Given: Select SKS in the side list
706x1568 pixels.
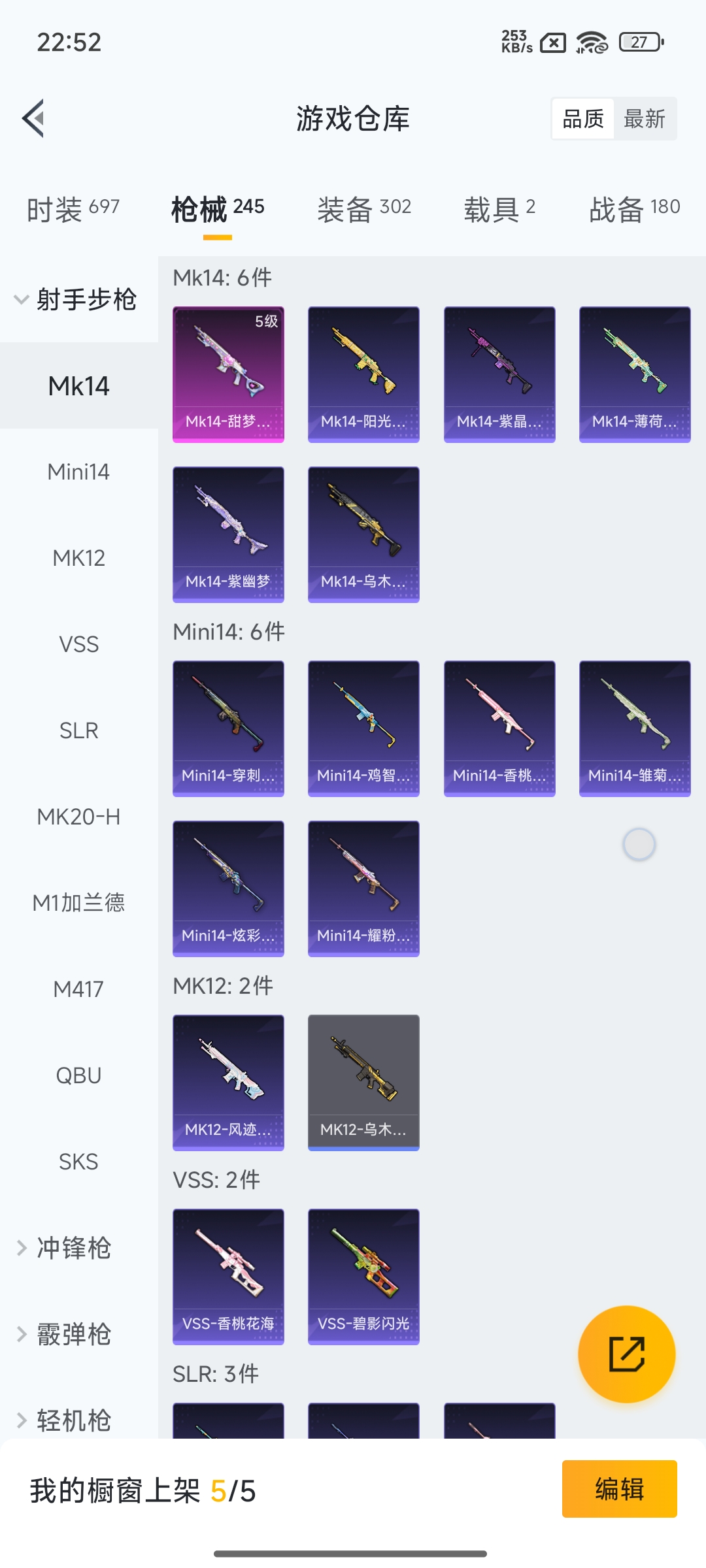Looking at the screenshot, I should coord(78,1162).
